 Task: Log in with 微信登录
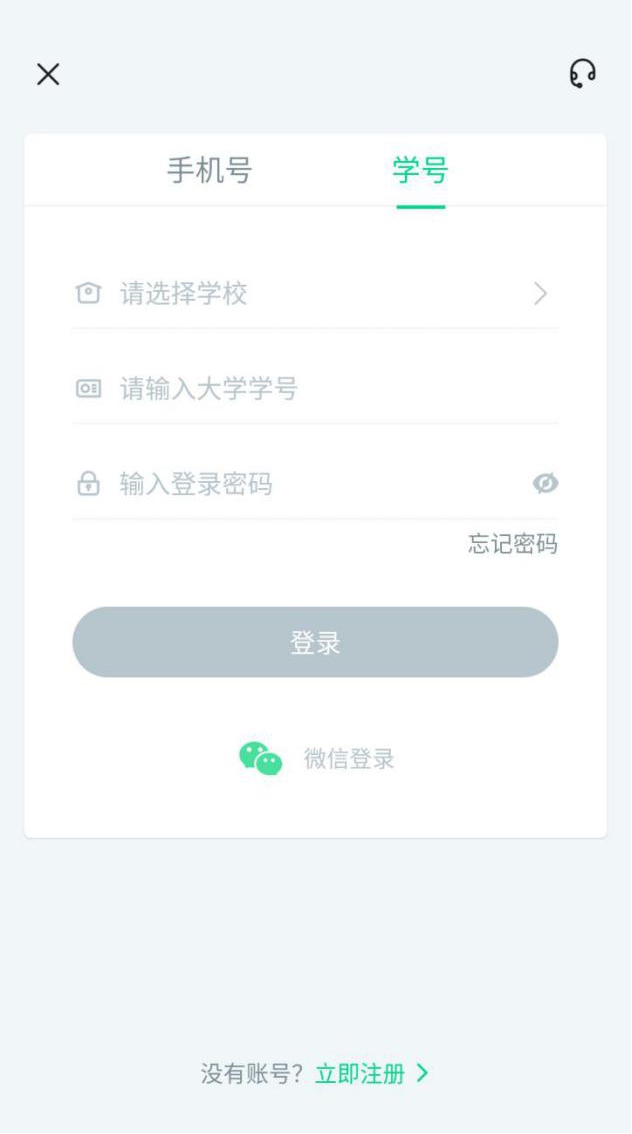(317, 759)
